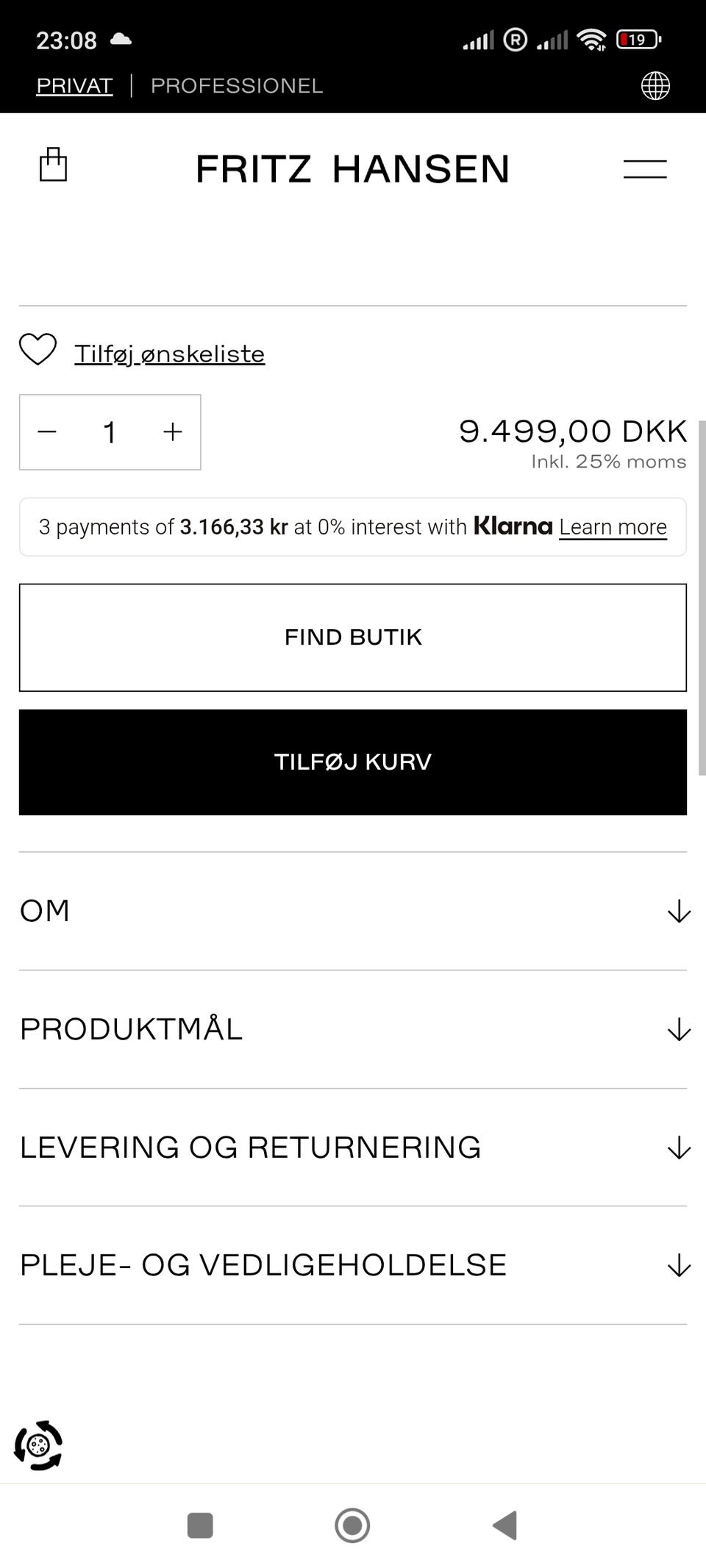706x1568 pixels.
Task: Open the shopping bag
Action: [53, 165]
